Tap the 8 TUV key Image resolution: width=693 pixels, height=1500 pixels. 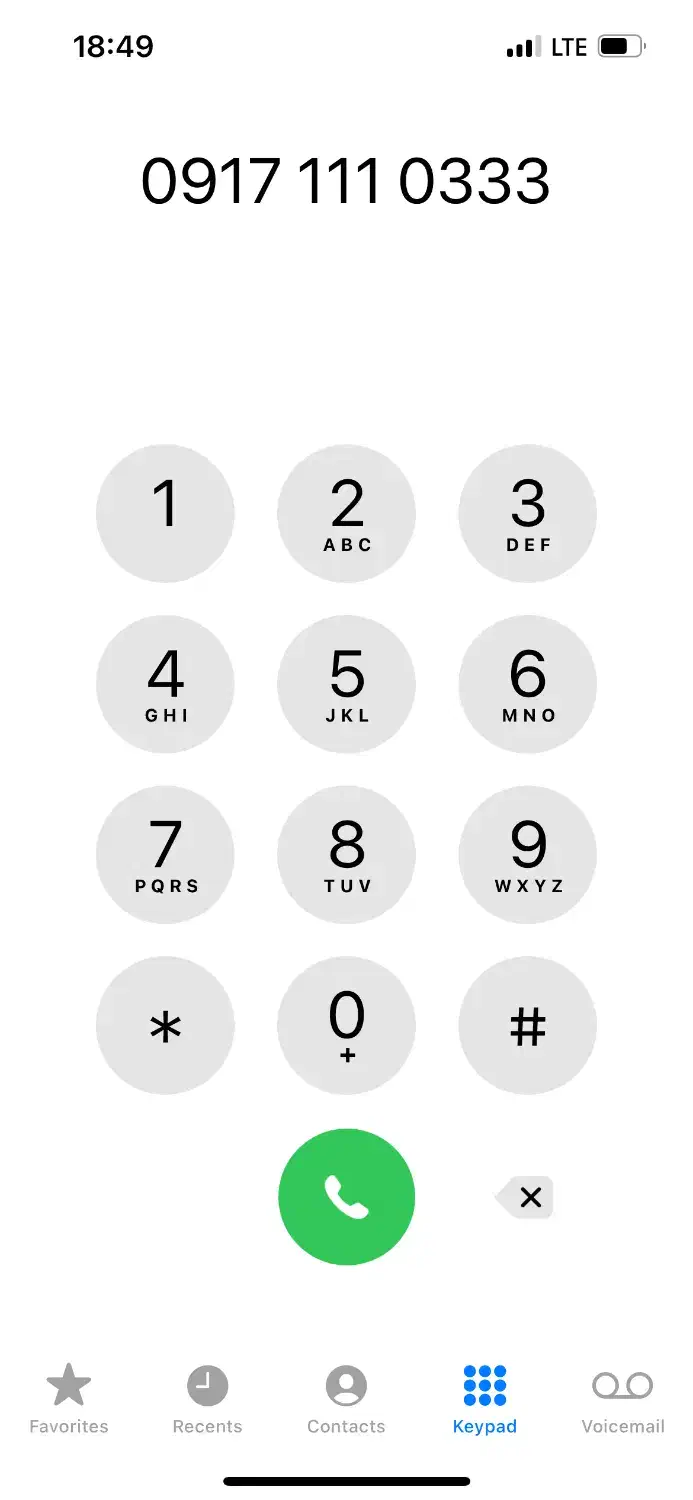tap(346, 855)
